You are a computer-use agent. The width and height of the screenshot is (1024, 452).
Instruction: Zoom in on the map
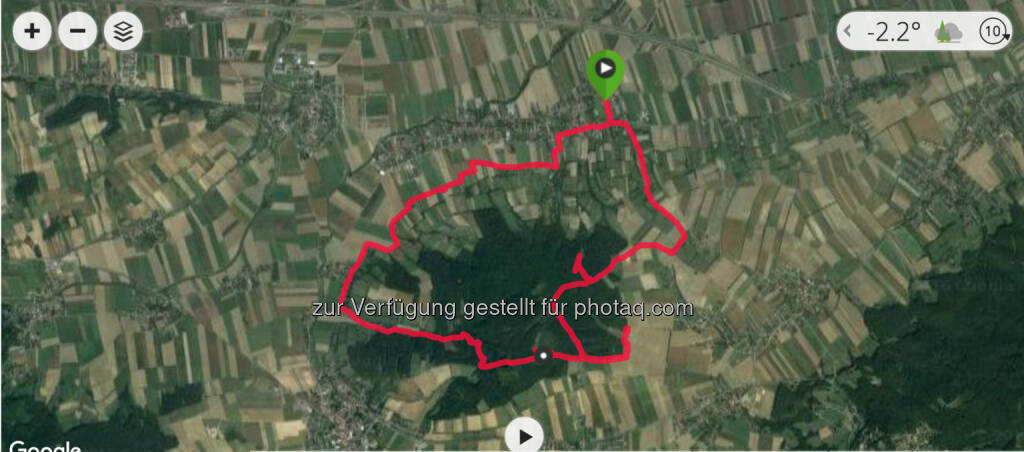click(32, 31)
